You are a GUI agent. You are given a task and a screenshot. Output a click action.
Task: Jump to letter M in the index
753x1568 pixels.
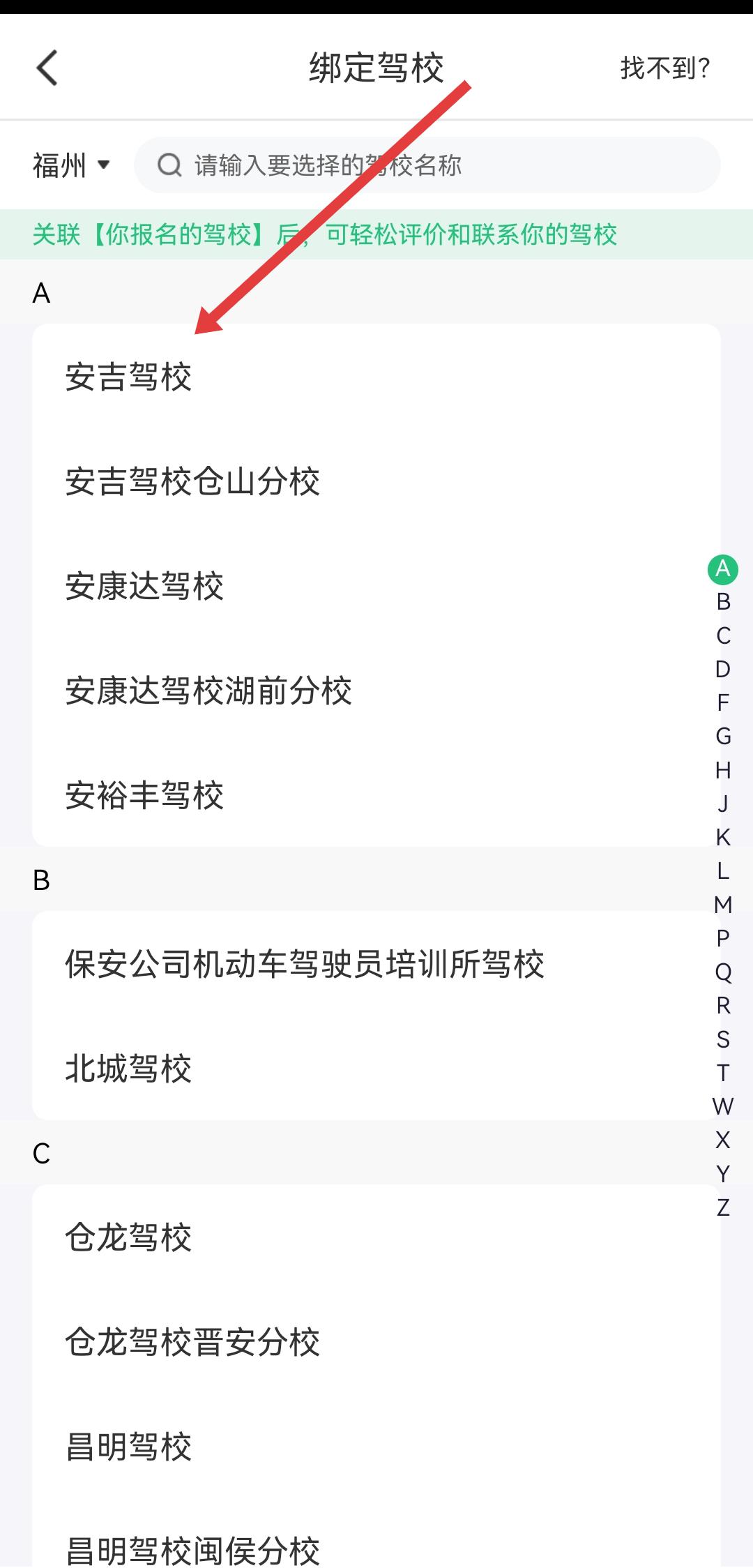(x=723, y=905)
